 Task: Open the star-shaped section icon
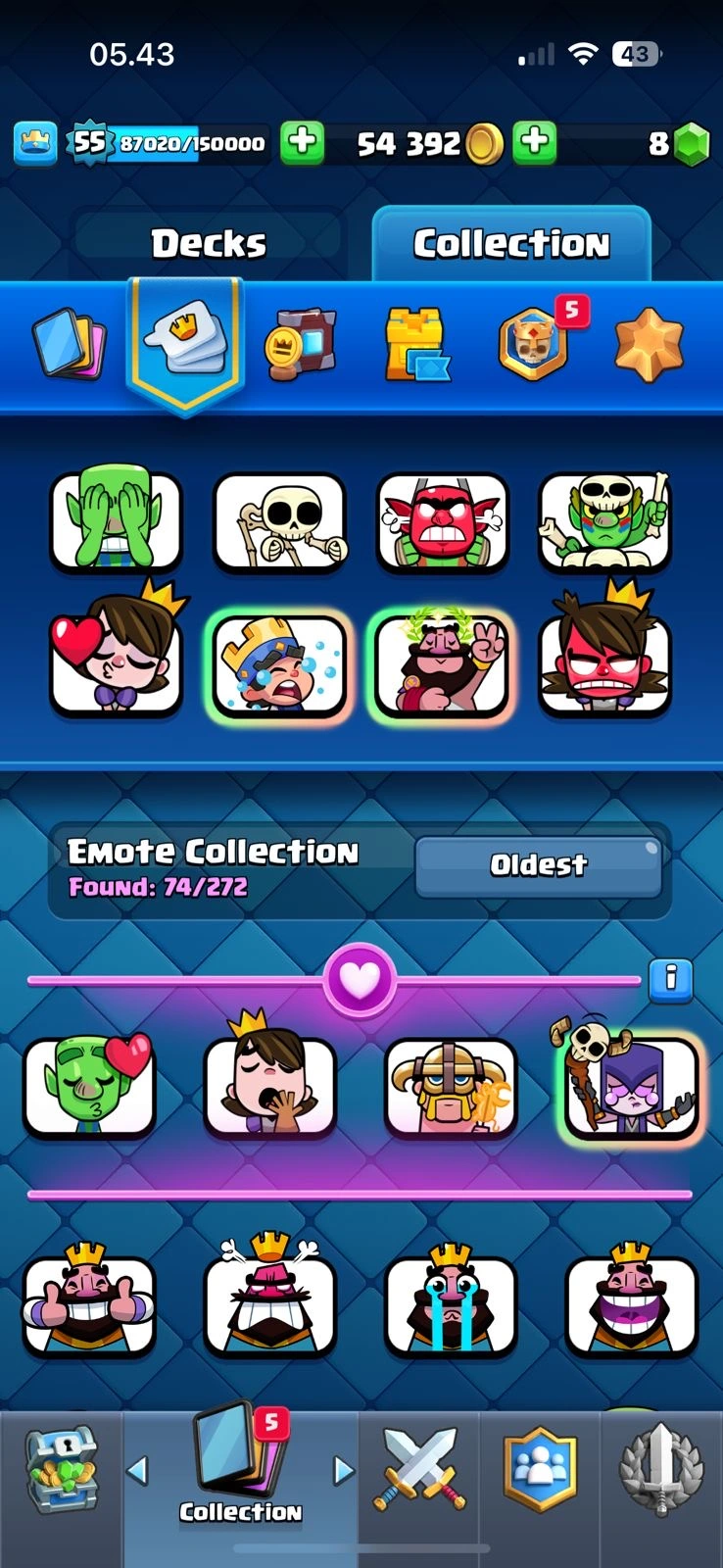649,344
